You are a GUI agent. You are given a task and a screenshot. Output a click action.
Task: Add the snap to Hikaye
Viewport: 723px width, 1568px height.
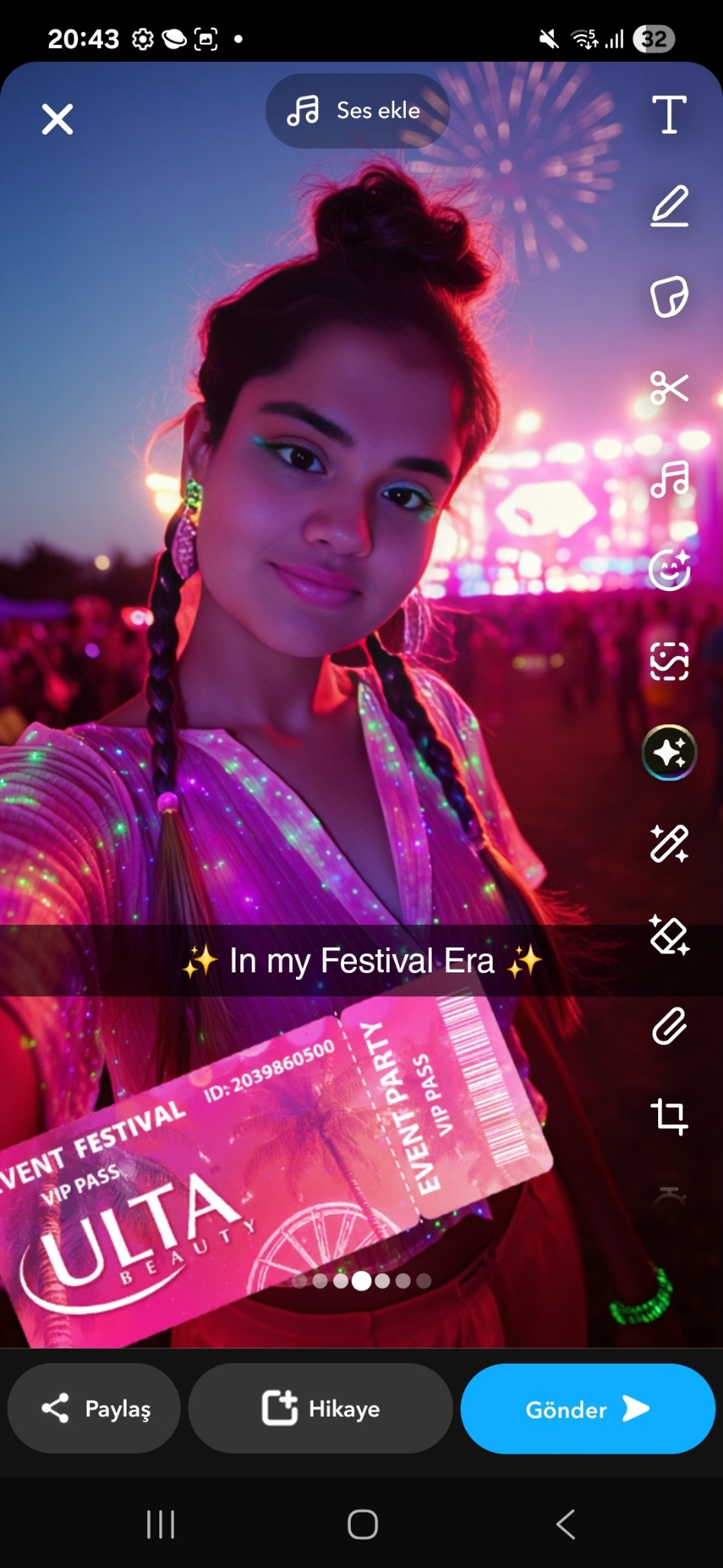click(x=320, y=1409)
